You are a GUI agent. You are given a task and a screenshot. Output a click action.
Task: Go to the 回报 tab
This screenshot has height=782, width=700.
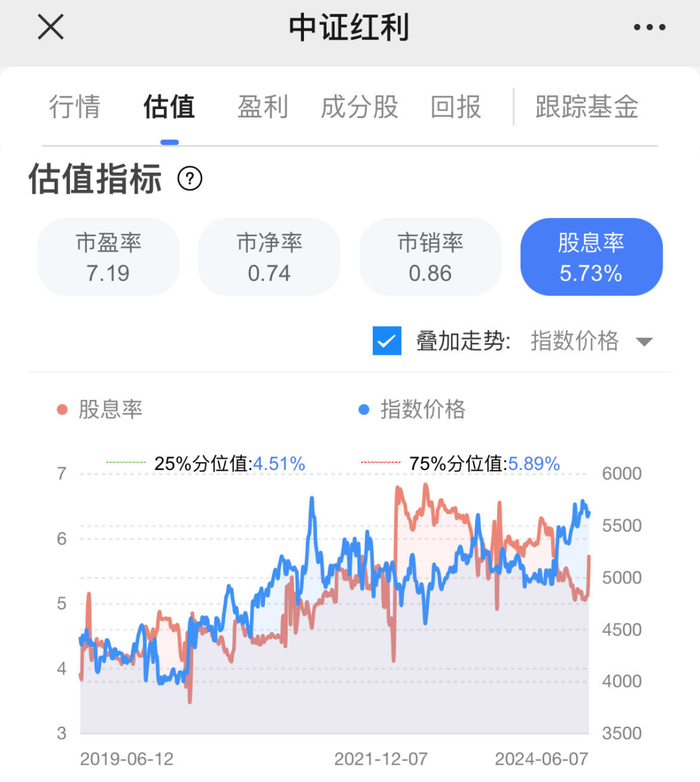pos(456,107)
